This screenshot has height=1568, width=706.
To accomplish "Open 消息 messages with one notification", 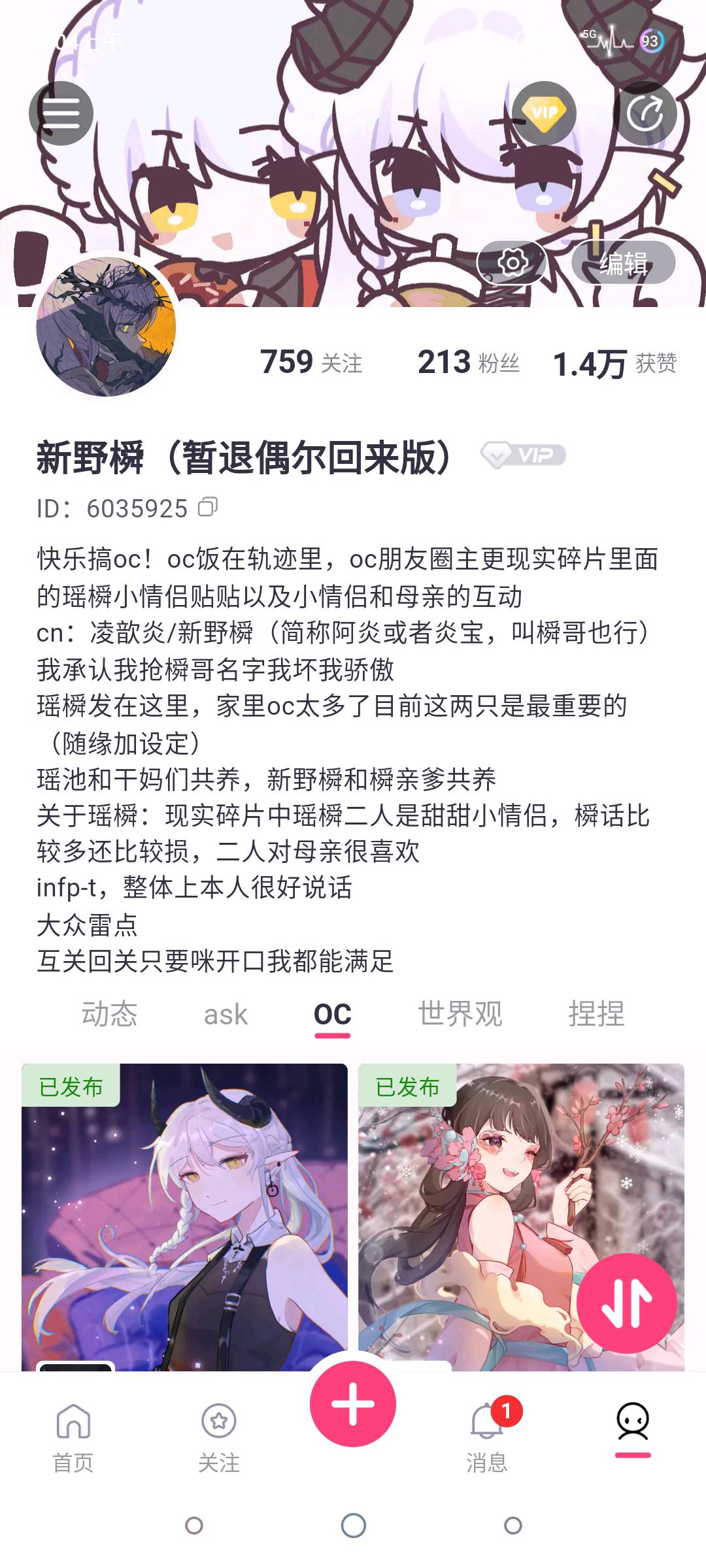I will [487, 1437].
